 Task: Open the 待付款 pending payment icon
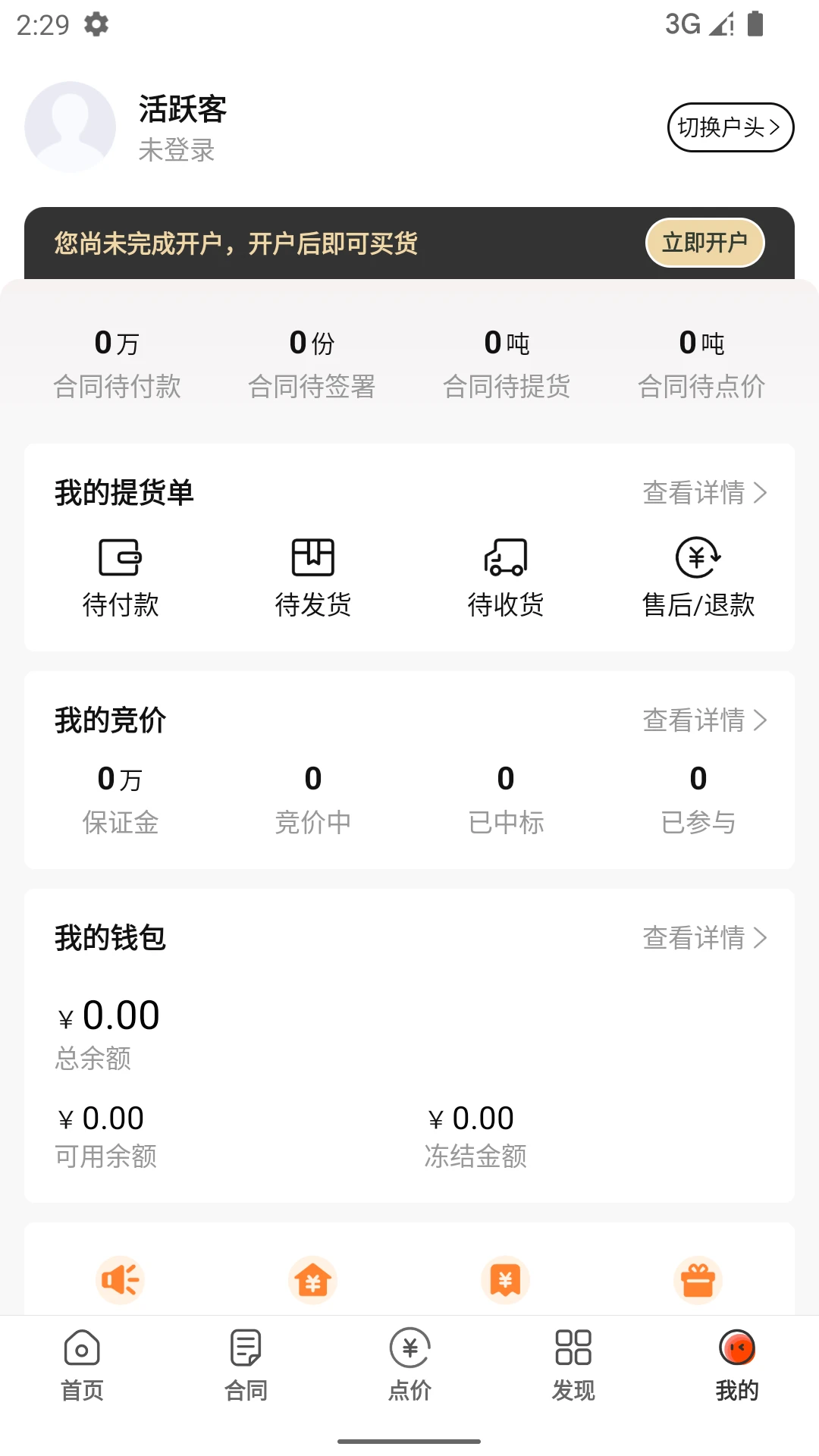tap(121, 576)
